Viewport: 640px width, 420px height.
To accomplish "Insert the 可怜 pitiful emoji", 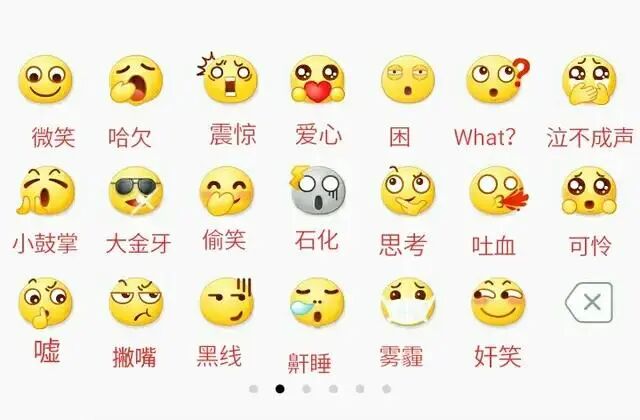I will click(589, 192).
